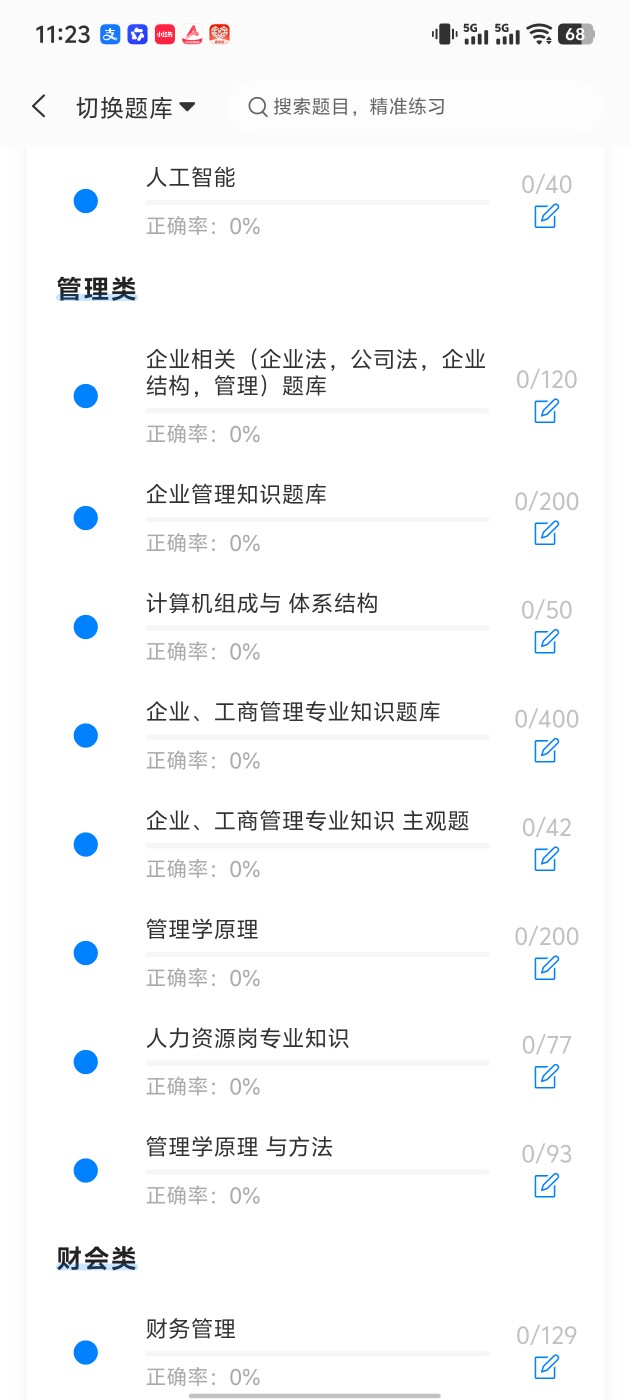630x1400 pixels.
Task: Tap edit icon beside 人力资源岗专业知识
Action: (x=546, y=1076)
